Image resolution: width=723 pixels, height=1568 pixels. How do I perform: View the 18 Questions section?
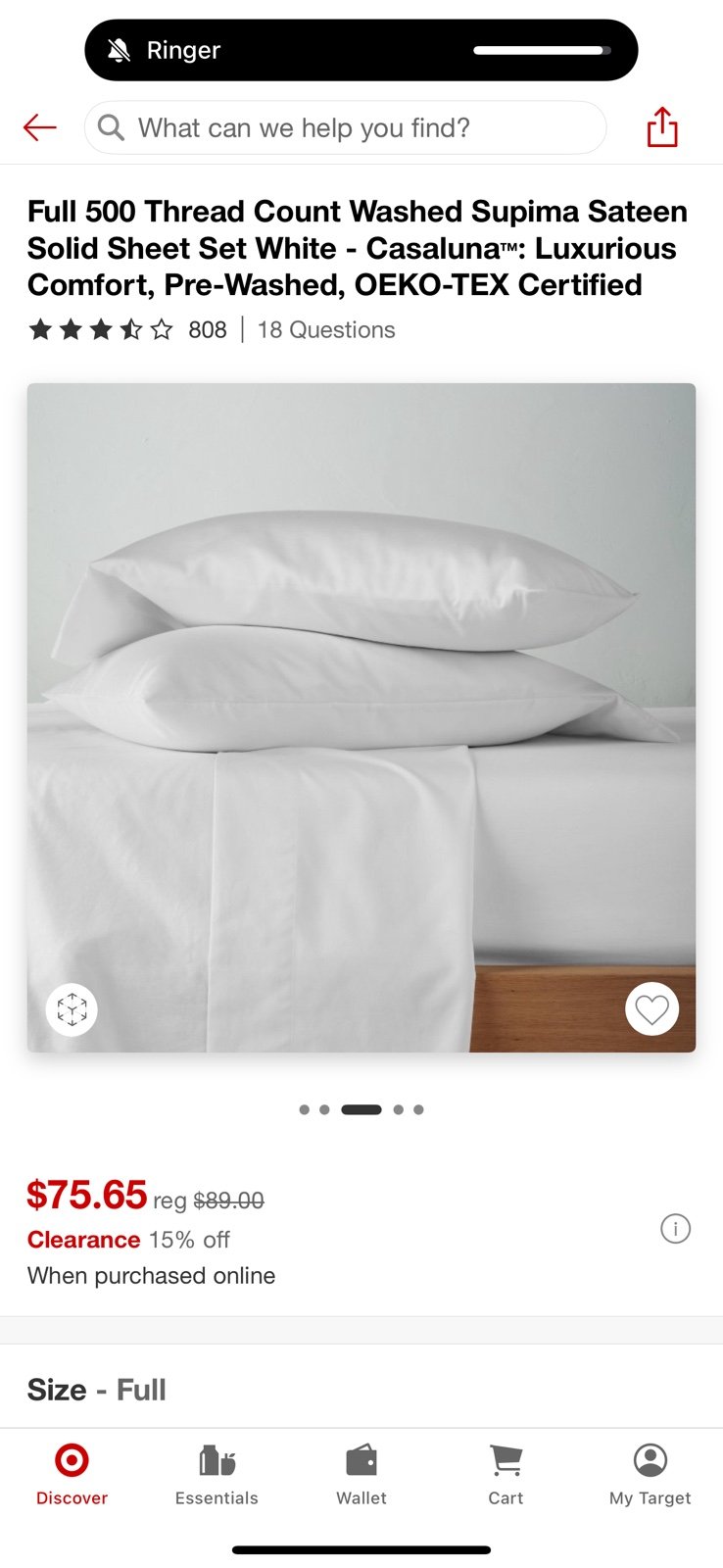[x=326, y=329]
